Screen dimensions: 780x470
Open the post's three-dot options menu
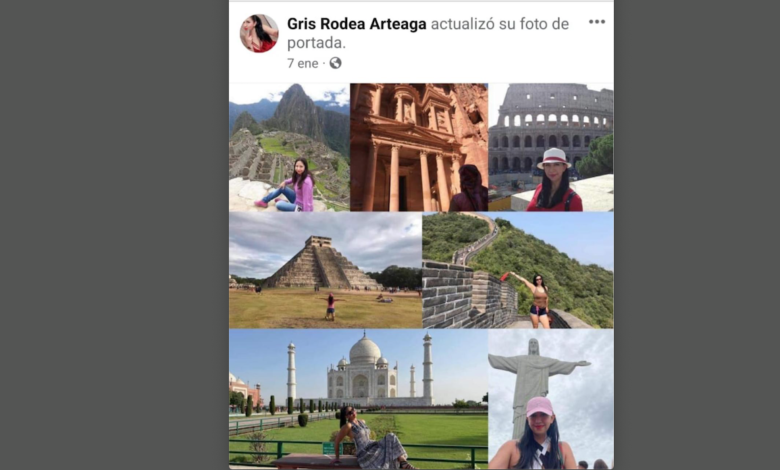click(596, 22)
